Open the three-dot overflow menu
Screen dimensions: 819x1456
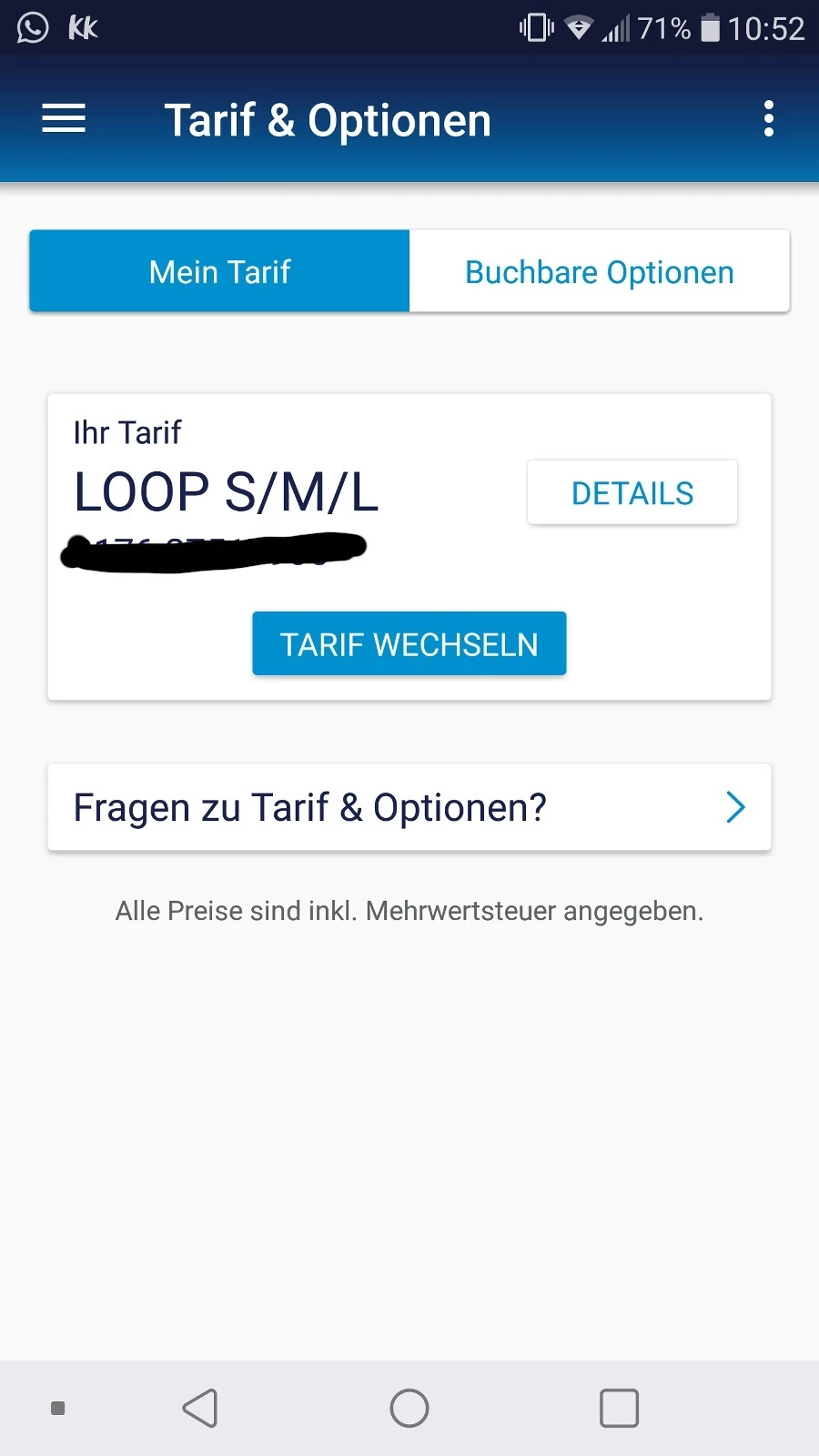[769, 119]
